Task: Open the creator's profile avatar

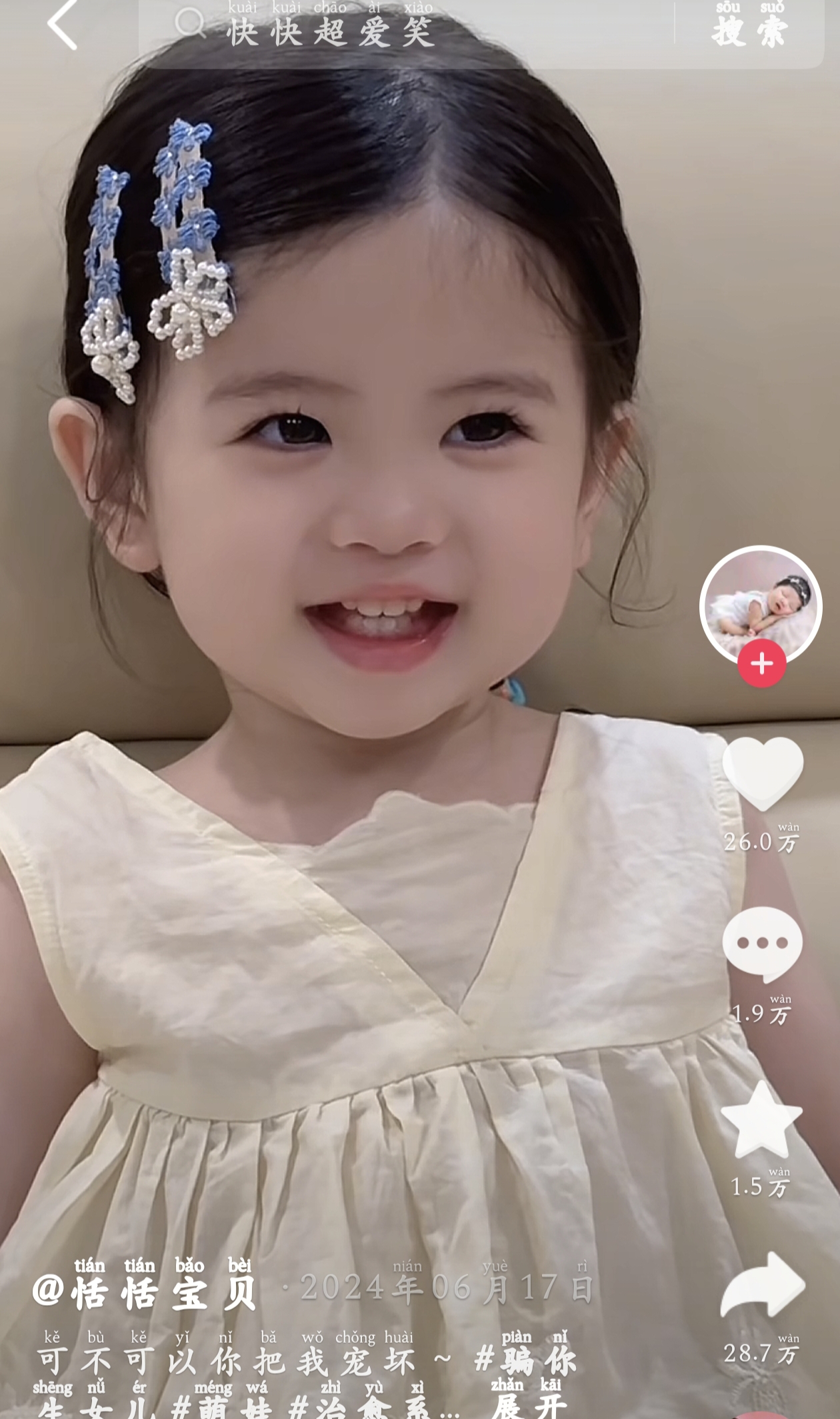Action: click(761, 605)
